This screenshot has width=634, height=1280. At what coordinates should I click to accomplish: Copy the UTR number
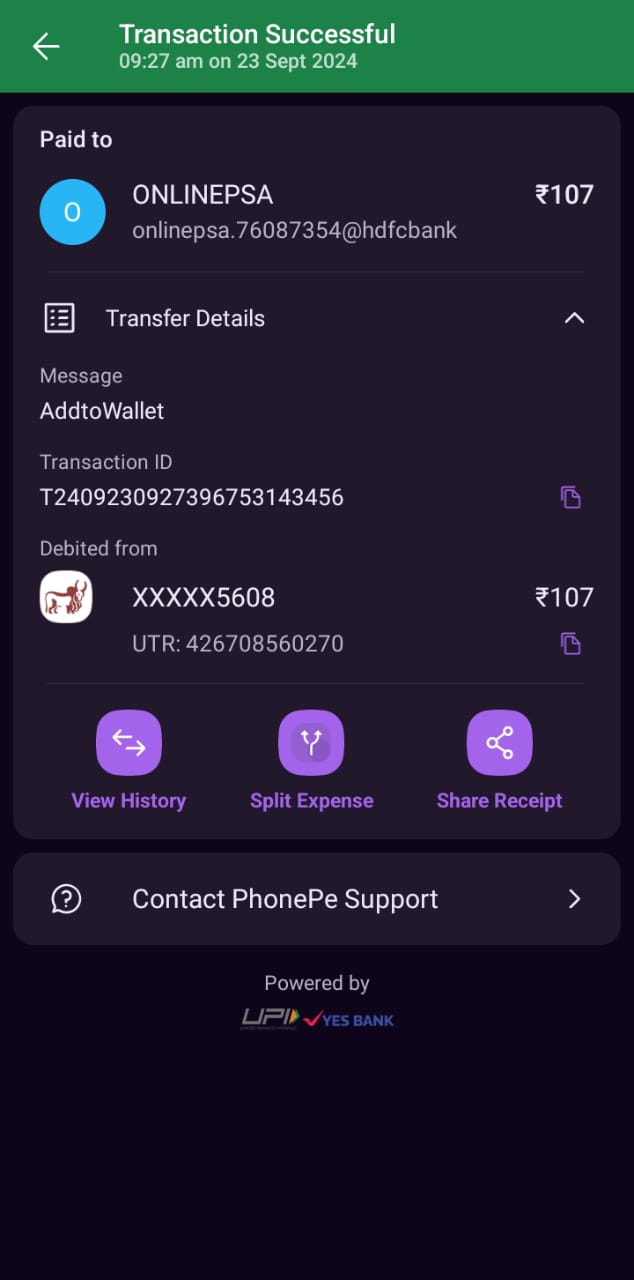point(570,643)
